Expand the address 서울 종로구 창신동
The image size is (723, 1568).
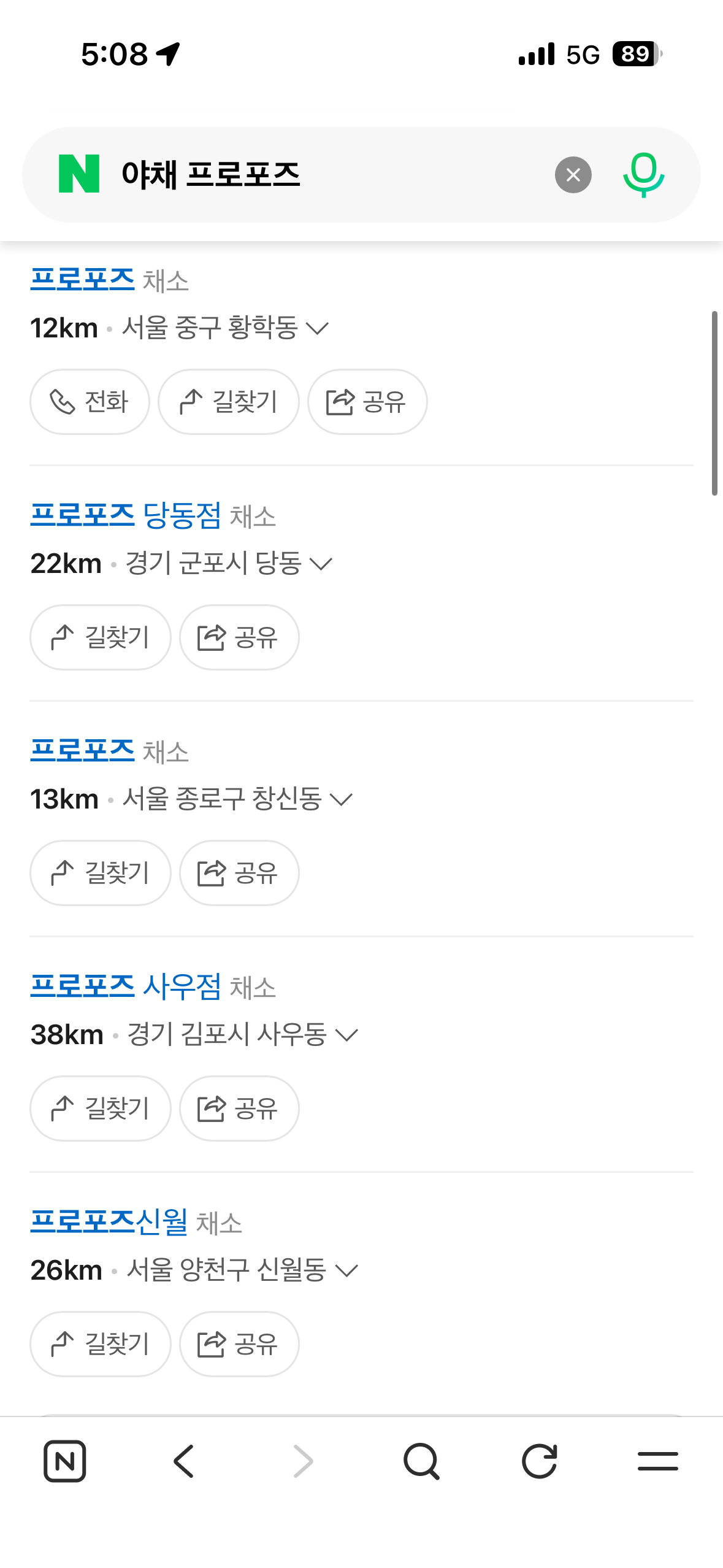click(x=238, y=799)
